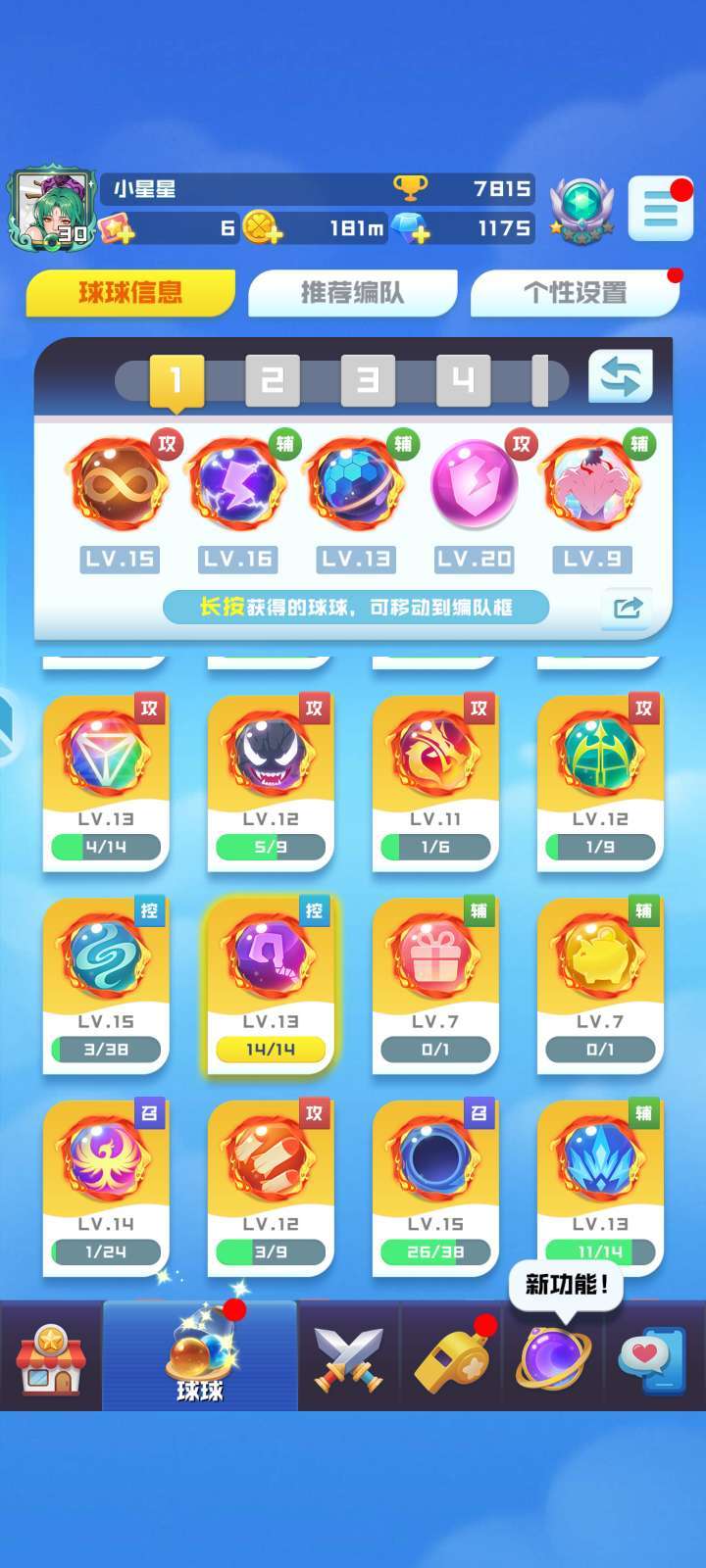Viewport: 706px width, 1568px height.
Task: Open the hamburger menu with red dot
Action: click(x=660, y=210)
